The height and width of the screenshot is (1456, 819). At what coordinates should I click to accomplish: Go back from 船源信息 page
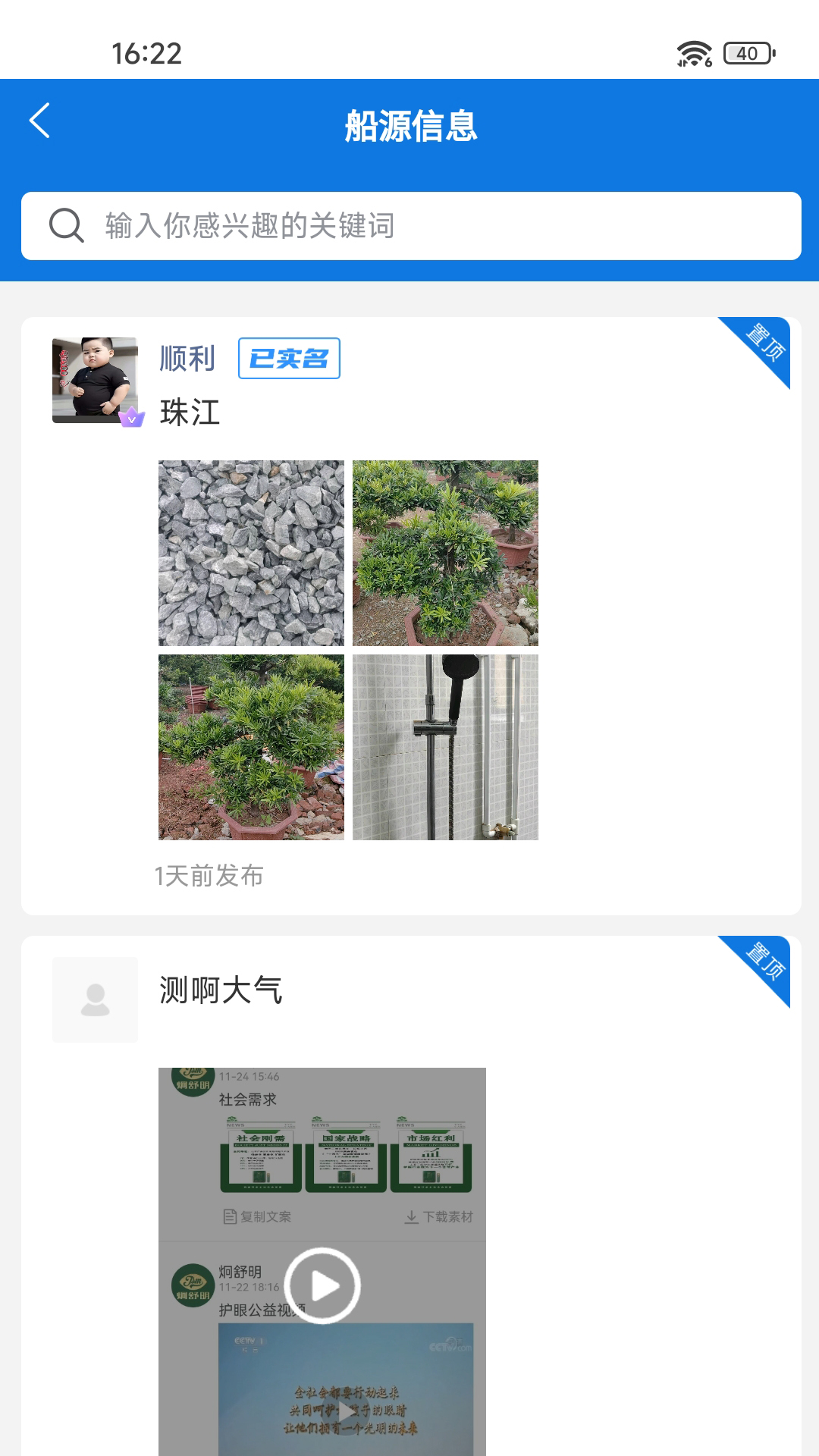(x=39, y=121)
